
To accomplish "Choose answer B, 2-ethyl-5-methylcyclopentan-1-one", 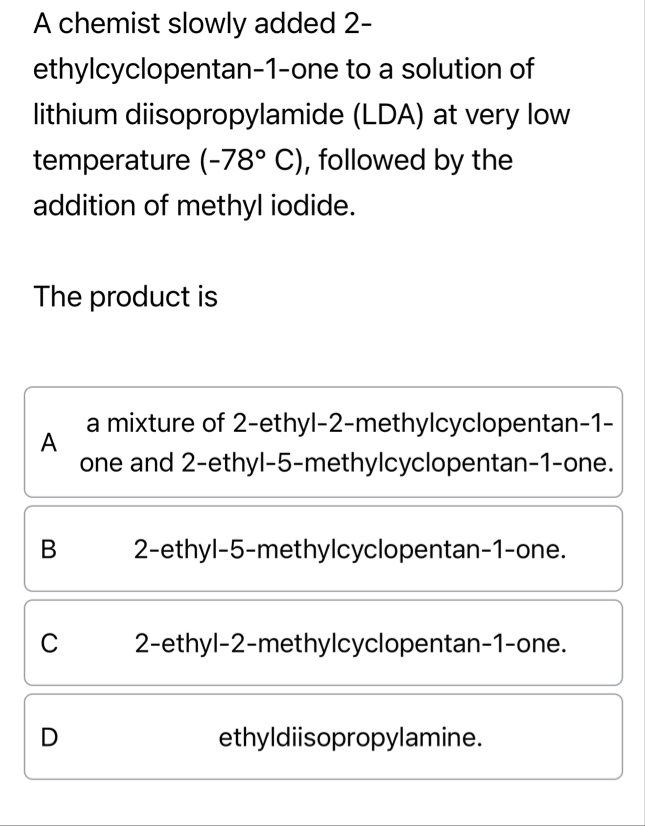I will click(323, 548).
